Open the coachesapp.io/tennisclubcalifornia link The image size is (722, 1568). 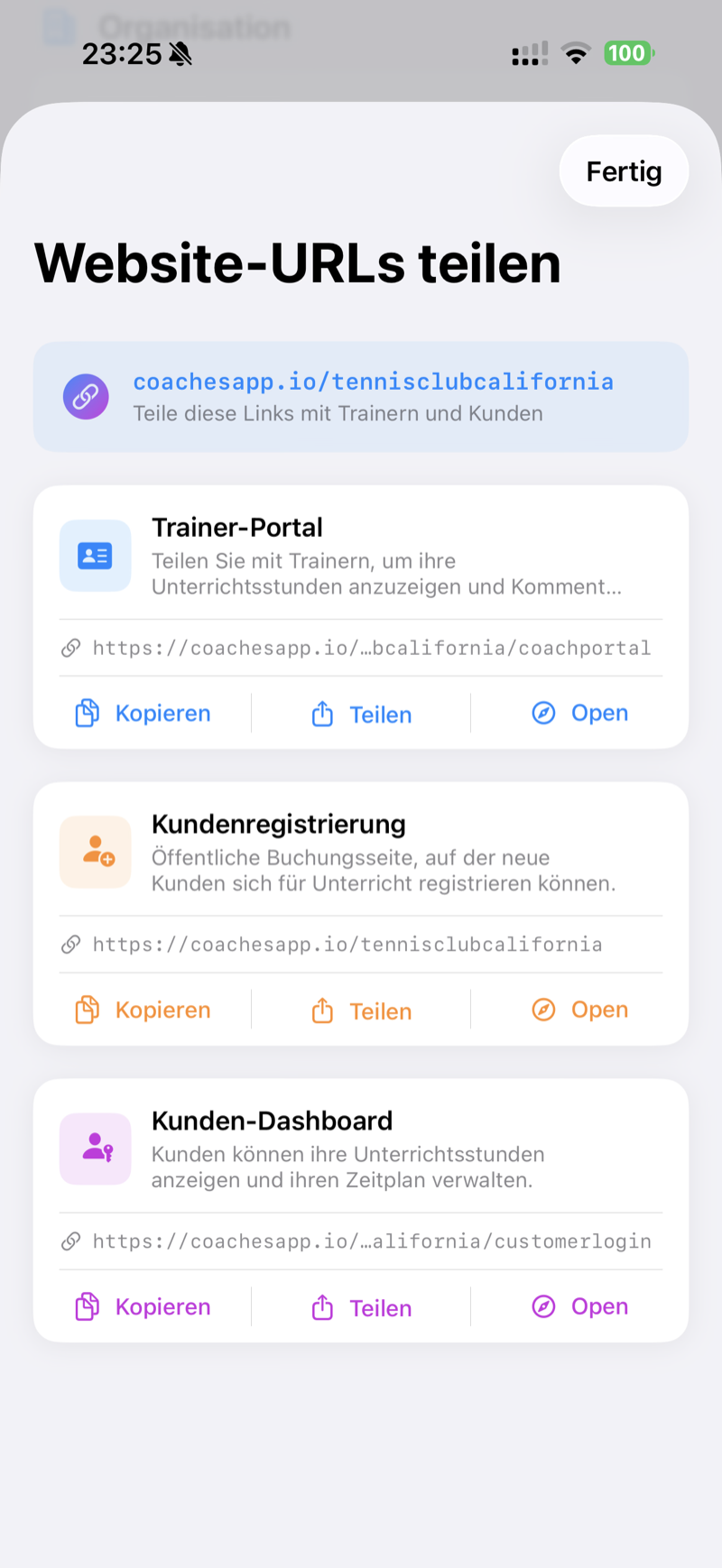coord(373,381)
